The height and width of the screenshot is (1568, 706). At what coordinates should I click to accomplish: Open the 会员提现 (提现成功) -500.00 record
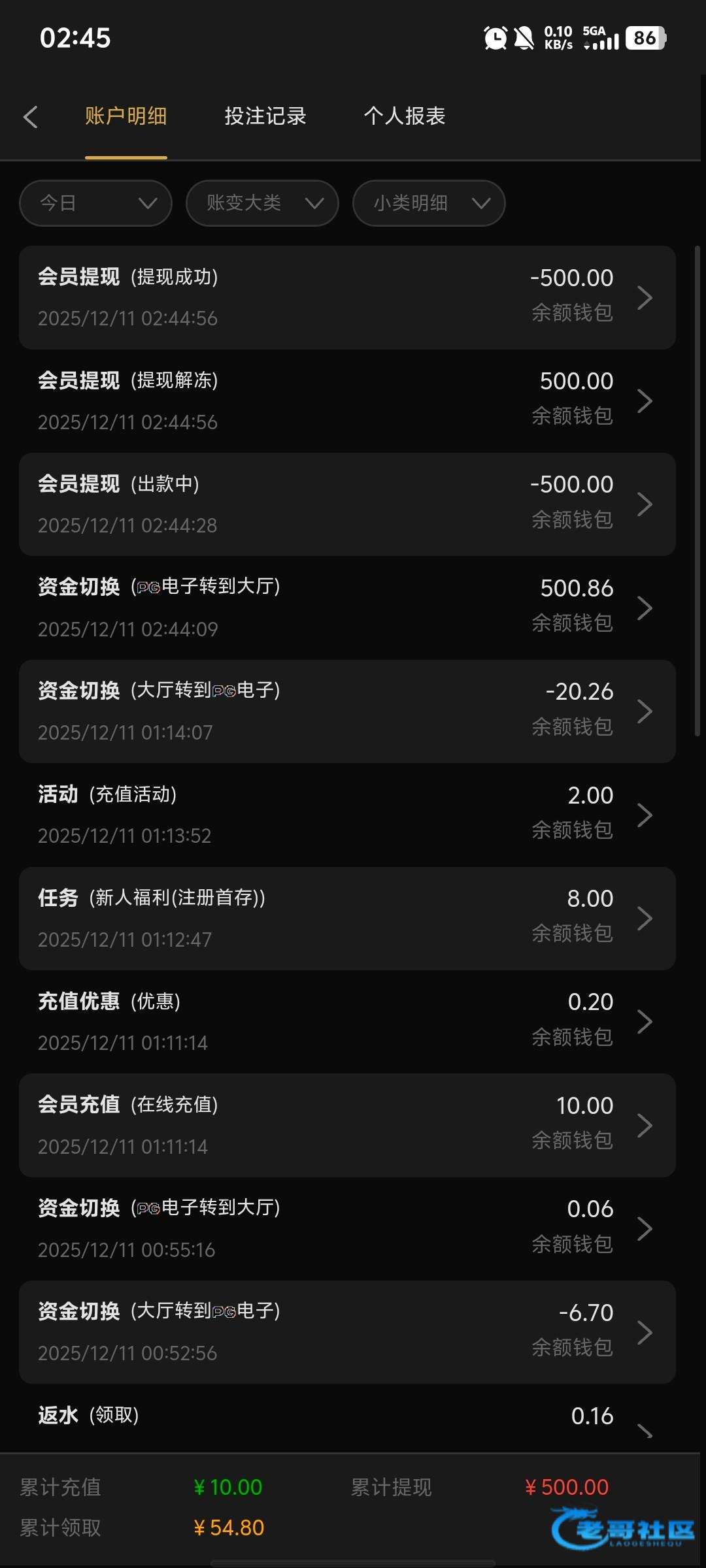[x=346, y=297]
